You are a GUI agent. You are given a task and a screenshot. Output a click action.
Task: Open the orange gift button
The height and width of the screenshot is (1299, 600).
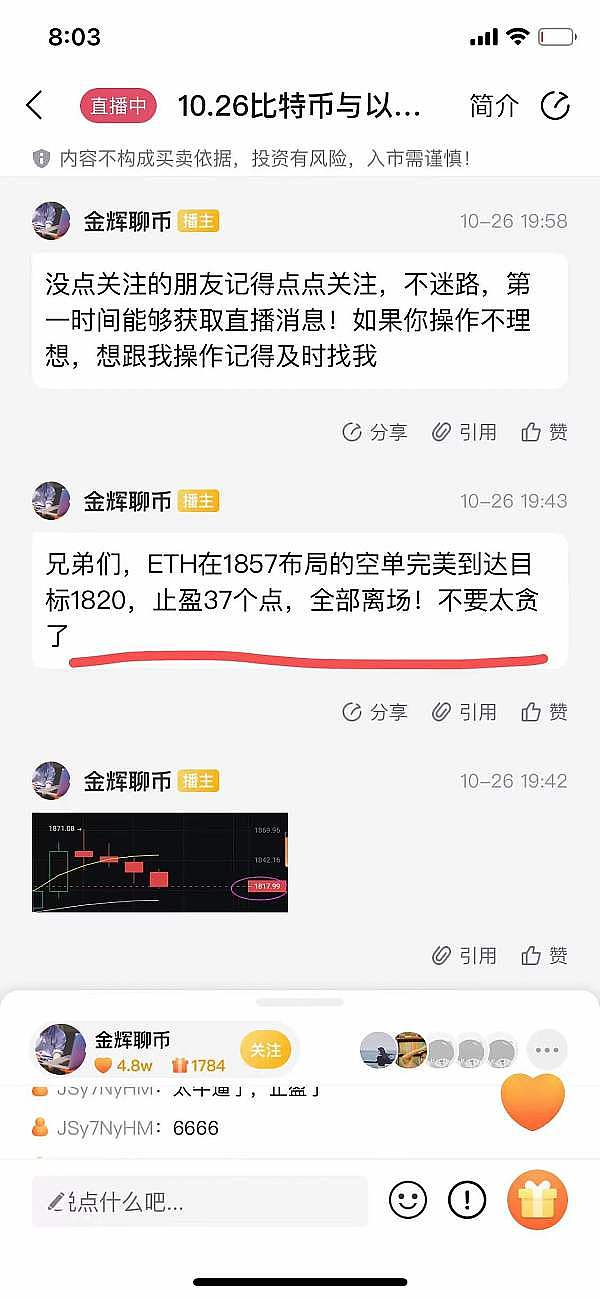tap(537, 1200)
